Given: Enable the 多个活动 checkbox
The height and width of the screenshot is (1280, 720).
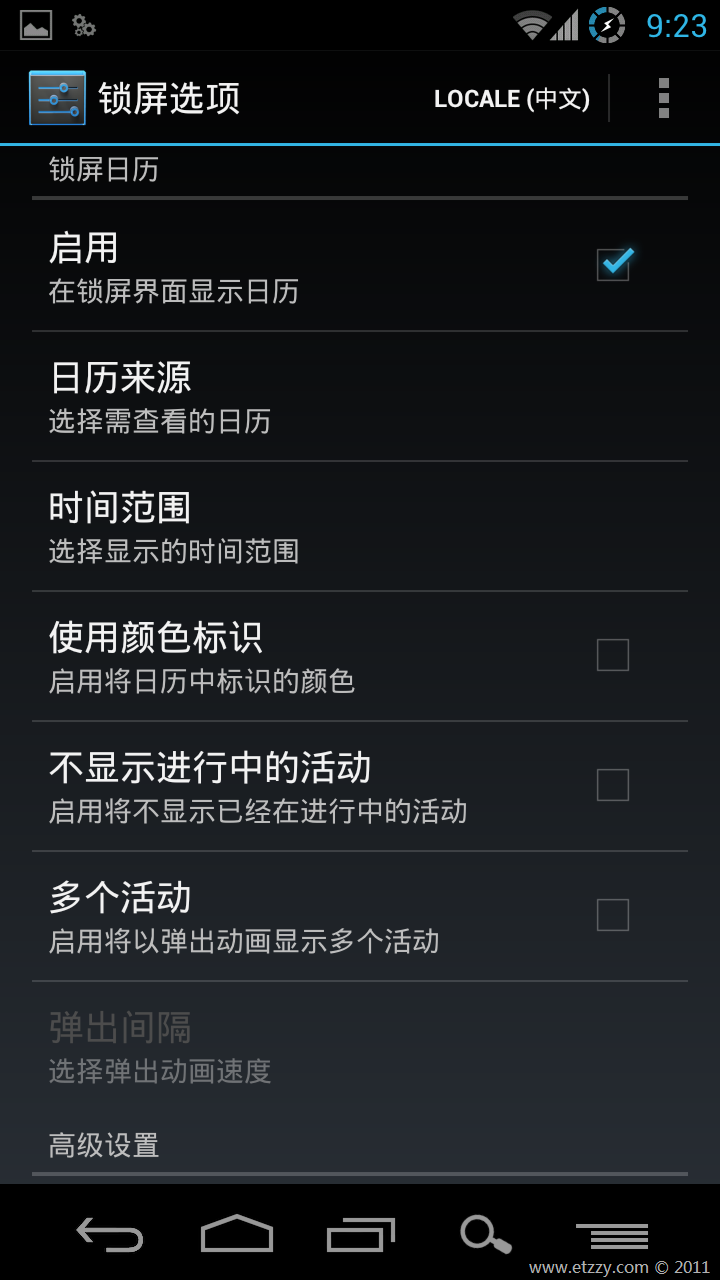Looking at the screenshot, I should click(x=613, y=915).
